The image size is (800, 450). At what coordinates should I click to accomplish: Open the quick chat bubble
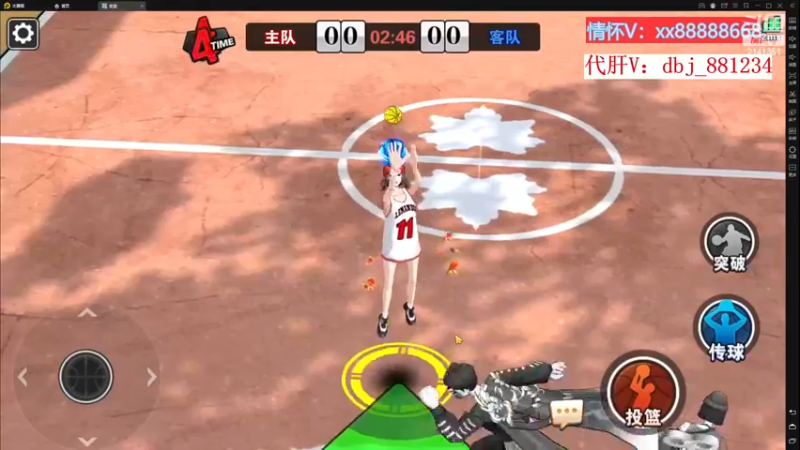pyautogui.click(x=567, y=411)
